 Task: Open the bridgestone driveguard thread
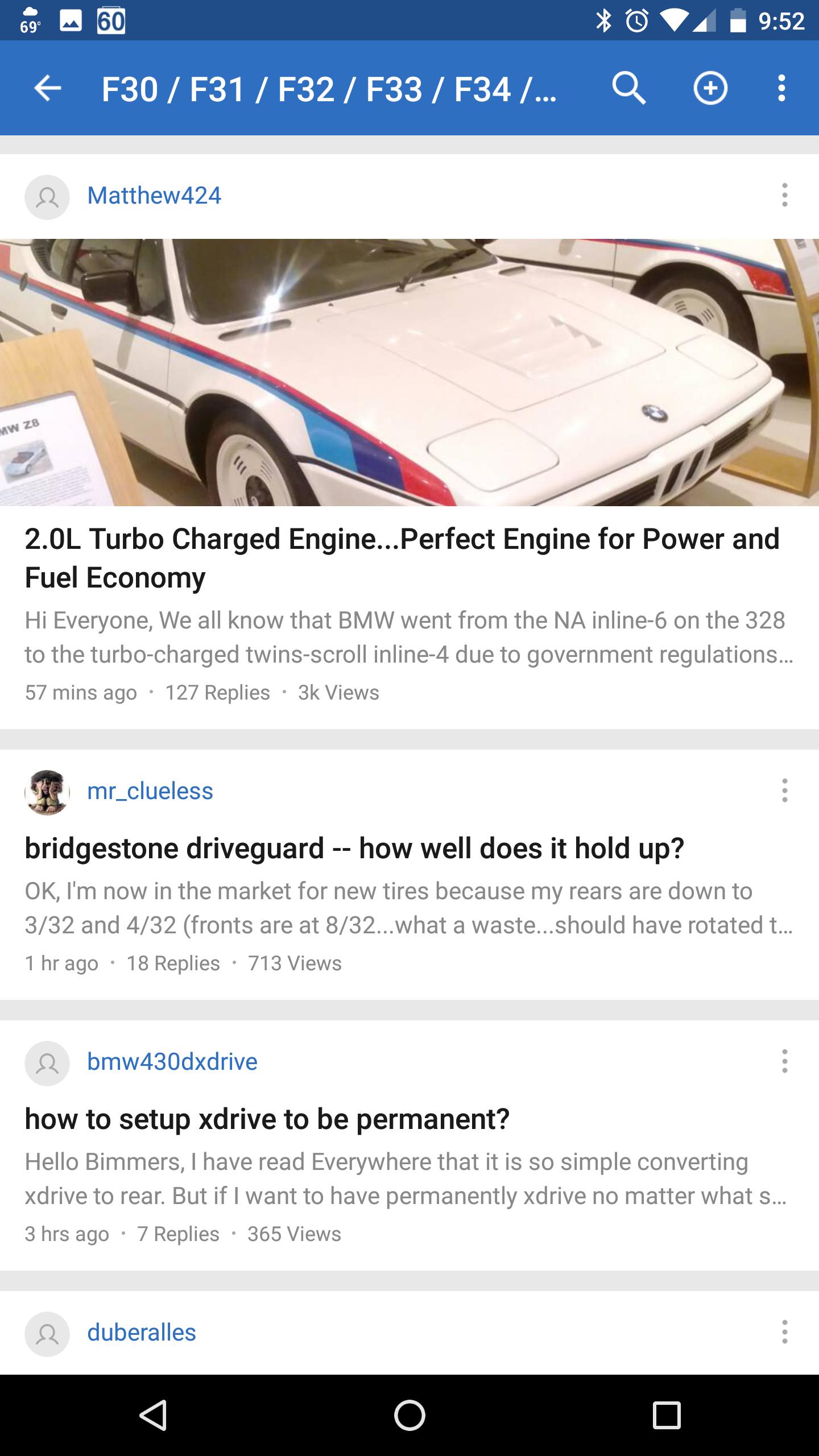click(x=354, y=849)
